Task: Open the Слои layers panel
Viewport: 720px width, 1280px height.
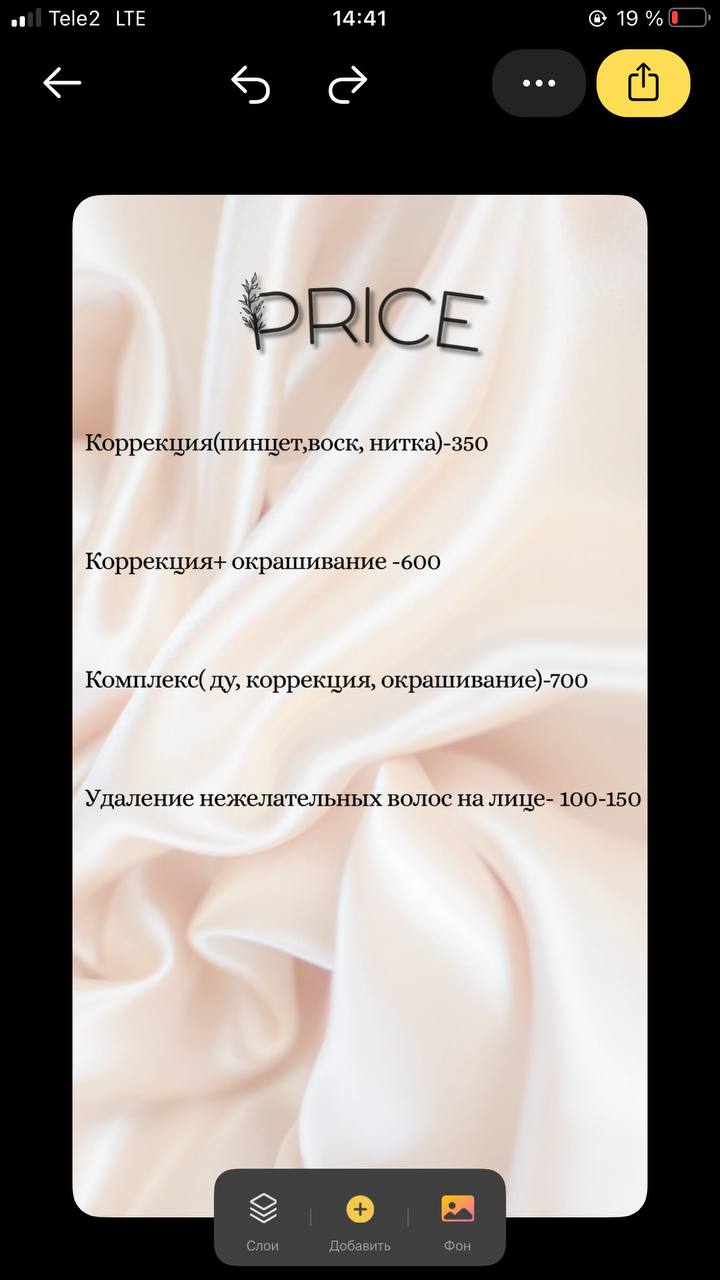Action: pyautogui.click(x=263, y=1222)
